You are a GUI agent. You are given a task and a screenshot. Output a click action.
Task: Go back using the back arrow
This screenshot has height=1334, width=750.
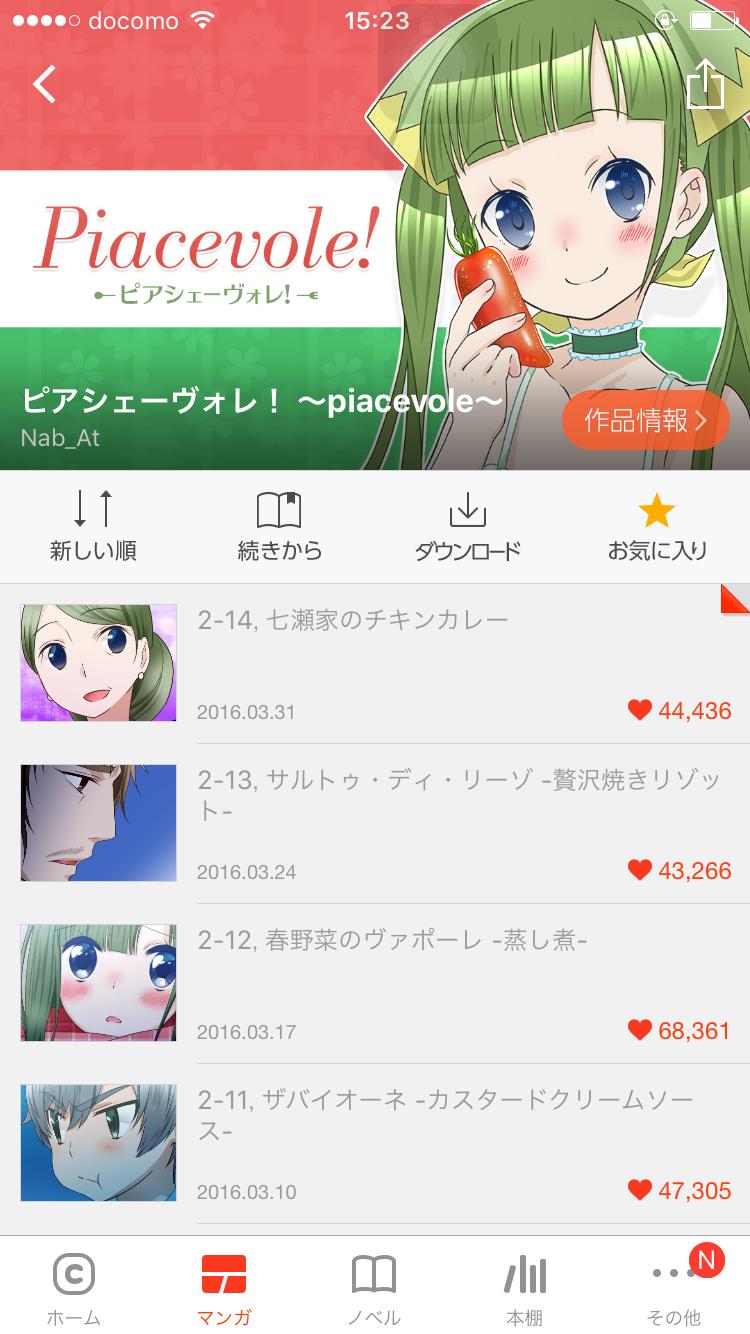[x=44, y=85]
